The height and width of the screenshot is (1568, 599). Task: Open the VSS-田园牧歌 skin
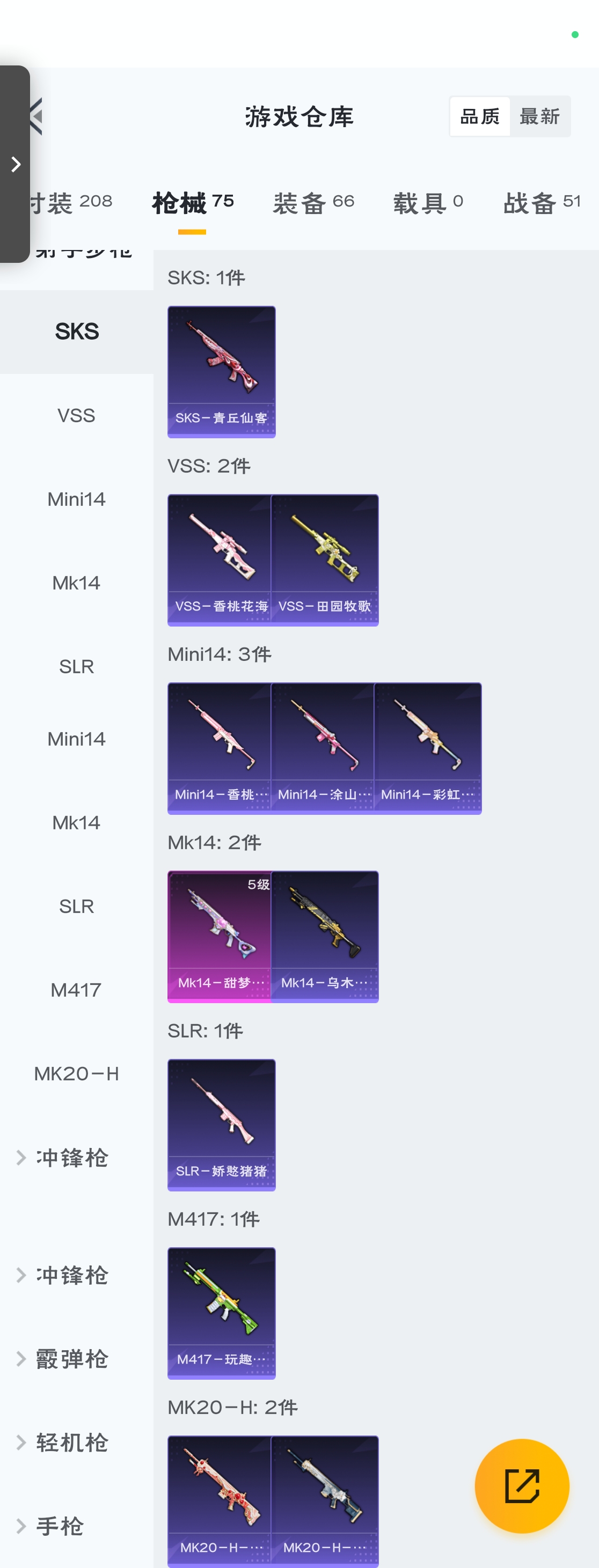pyautogui.click(x=324, y=560)
